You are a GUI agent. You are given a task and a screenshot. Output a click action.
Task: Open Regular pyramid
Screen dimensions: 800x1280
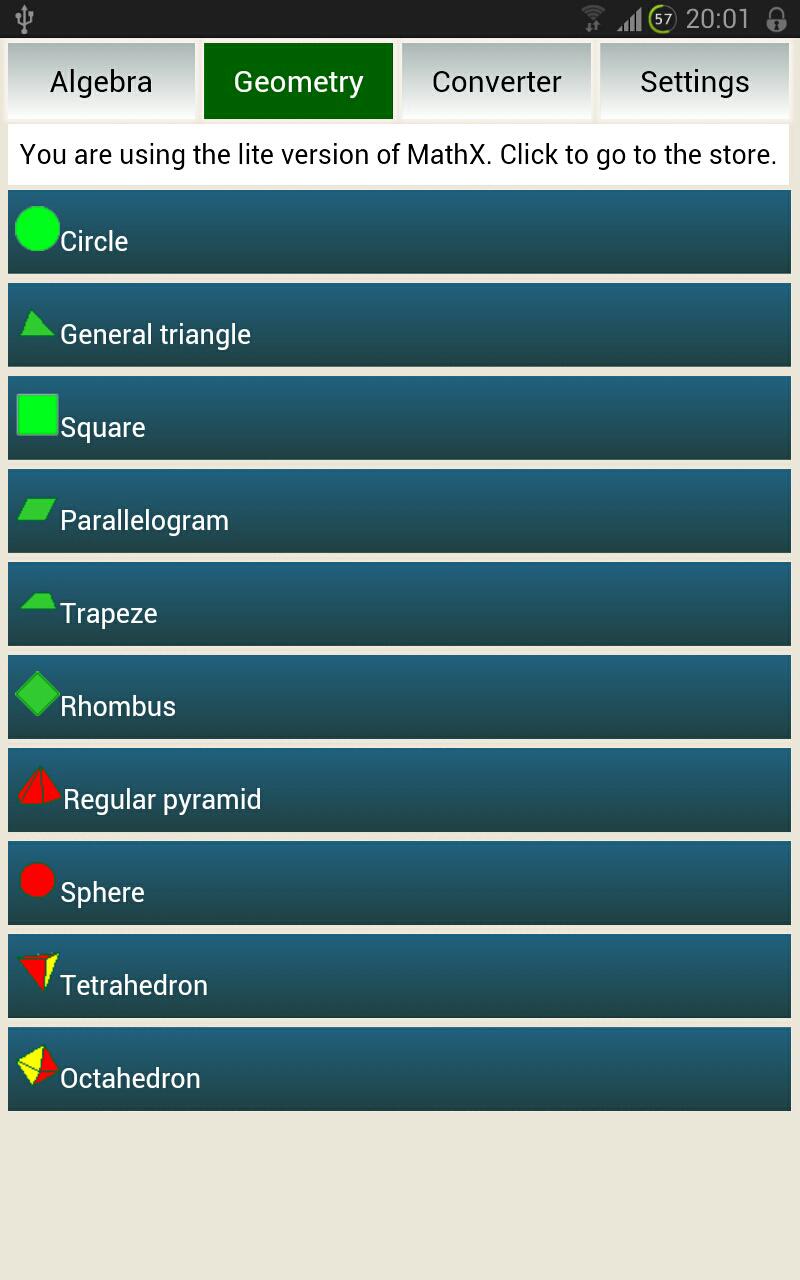click(x=399, y=790)
